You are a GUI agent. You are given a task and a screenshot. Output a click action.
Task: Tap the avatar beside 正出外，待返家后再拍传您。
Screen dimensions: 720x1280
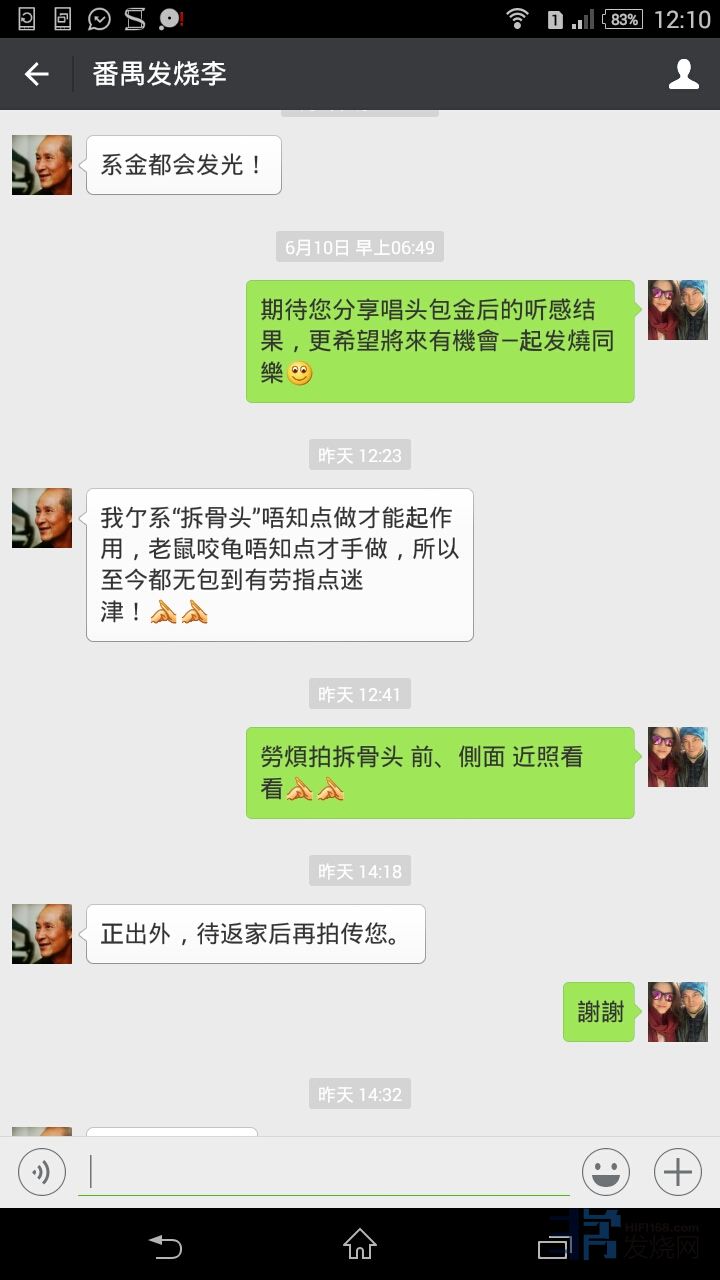click(x=42, y=934)
